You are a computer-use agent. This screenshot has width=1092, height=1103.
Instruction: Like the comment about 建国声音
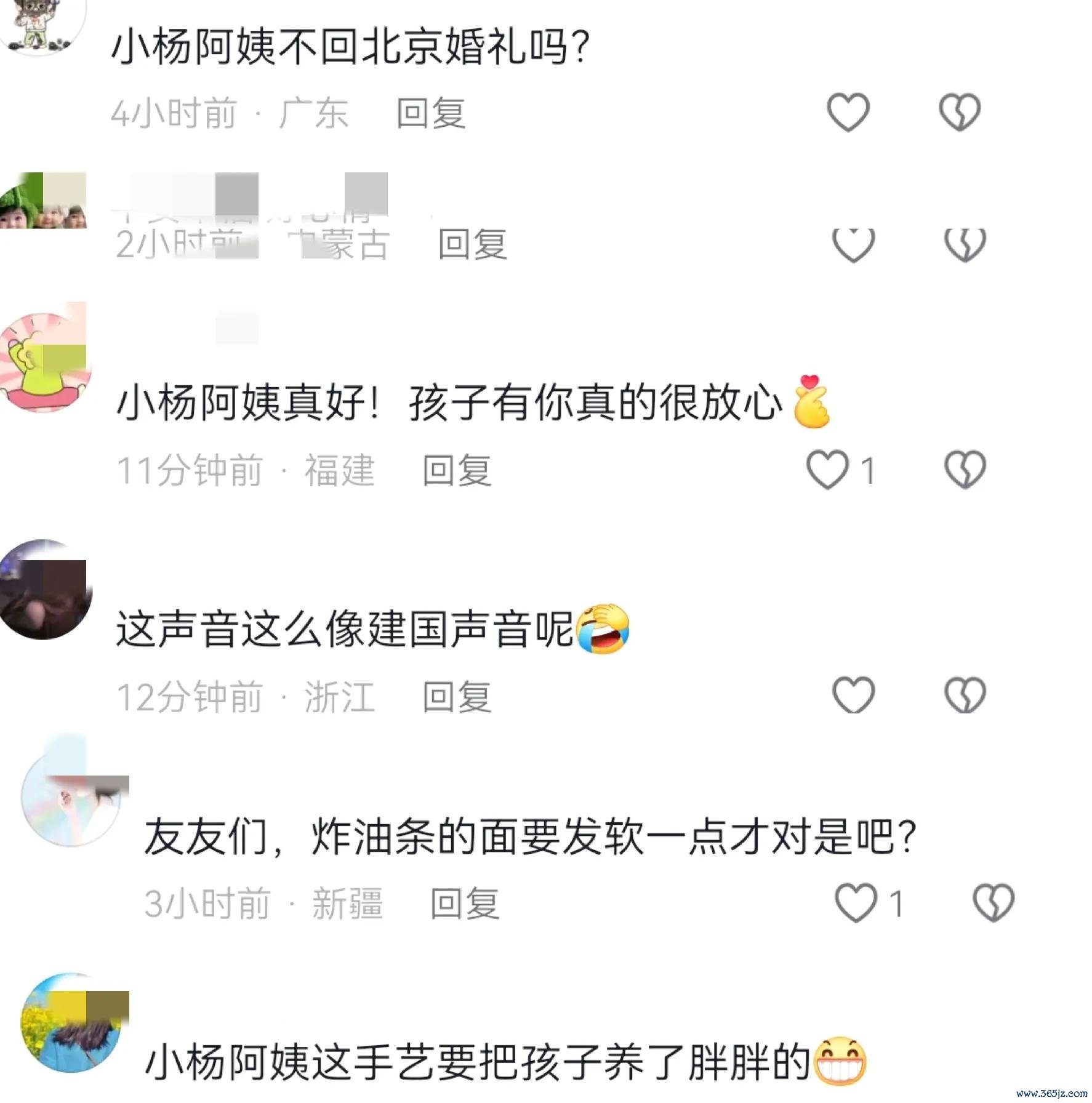pos(853,696)
